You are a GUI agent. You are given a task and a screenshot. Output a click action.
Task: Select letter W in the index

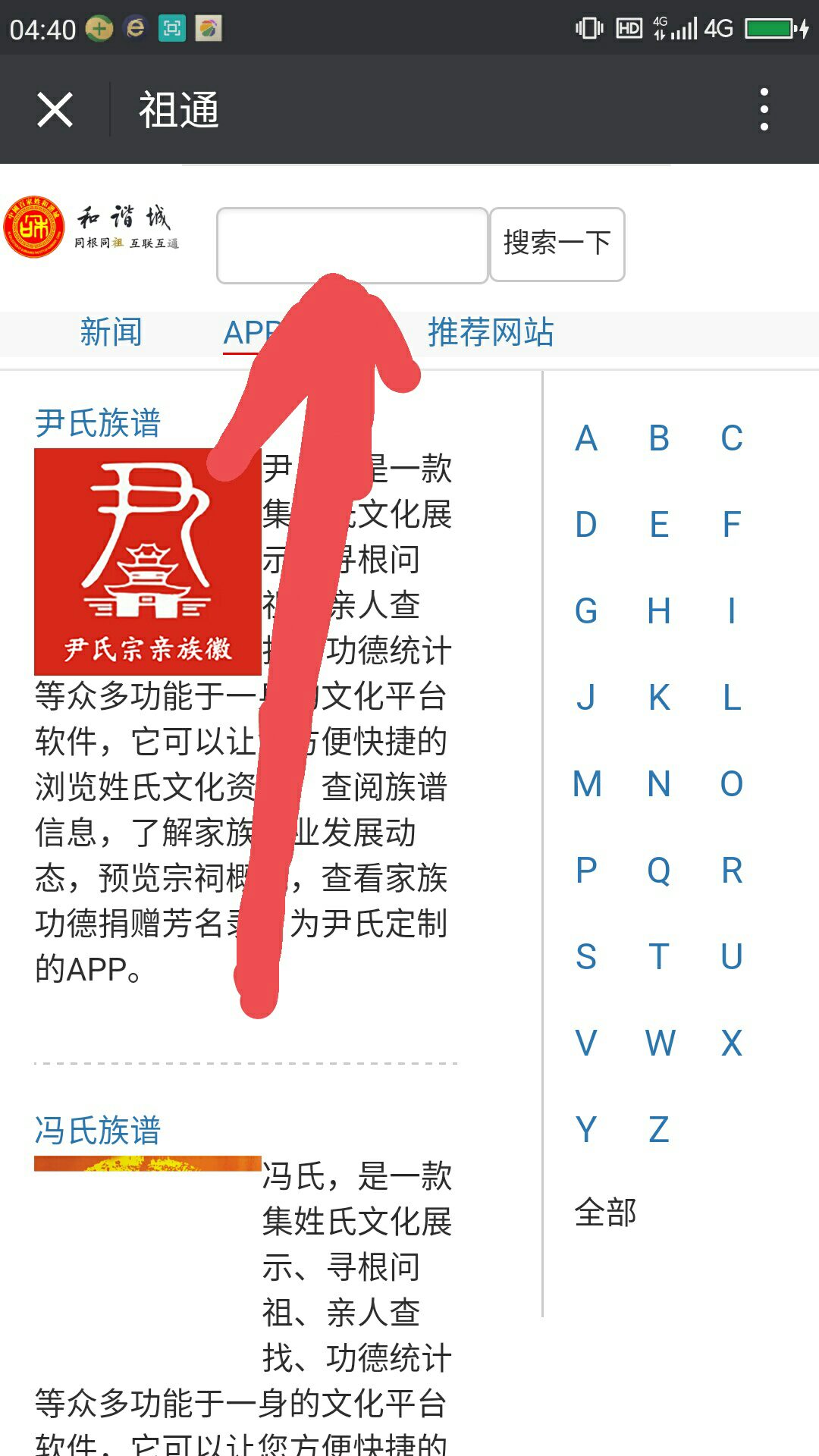tap(661, 1043)
